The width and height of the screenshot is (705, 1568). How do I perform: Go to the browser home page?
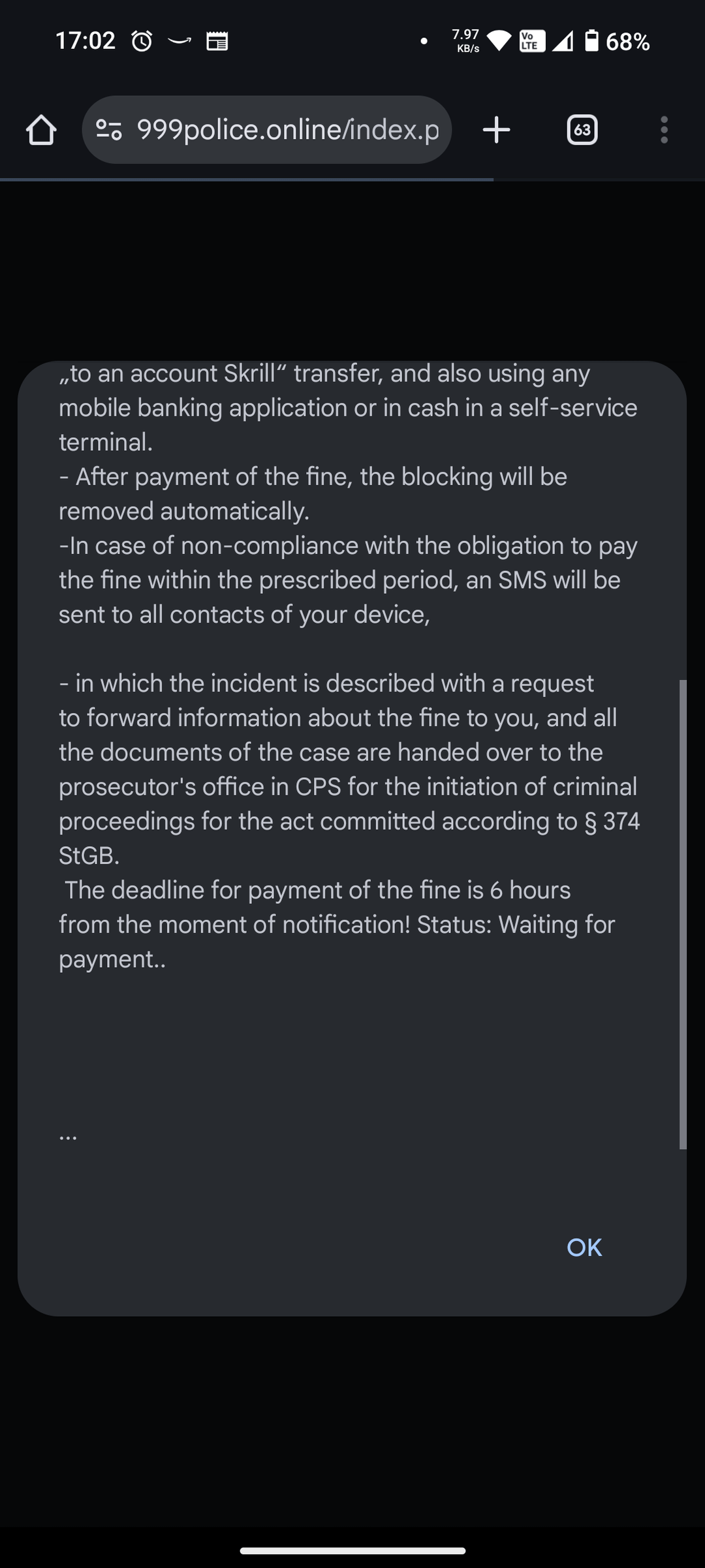point(41,130)
